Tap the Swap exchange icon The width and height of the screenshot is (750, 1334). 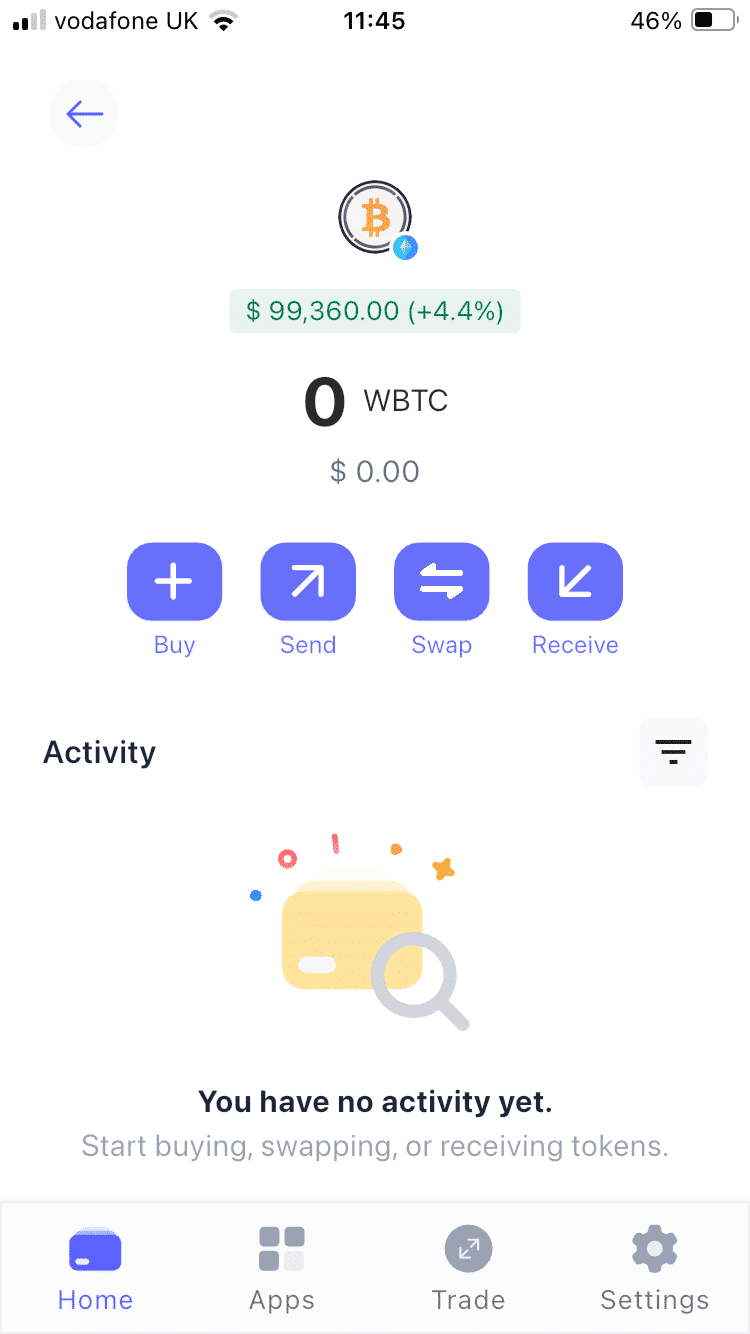click(441, 581)
